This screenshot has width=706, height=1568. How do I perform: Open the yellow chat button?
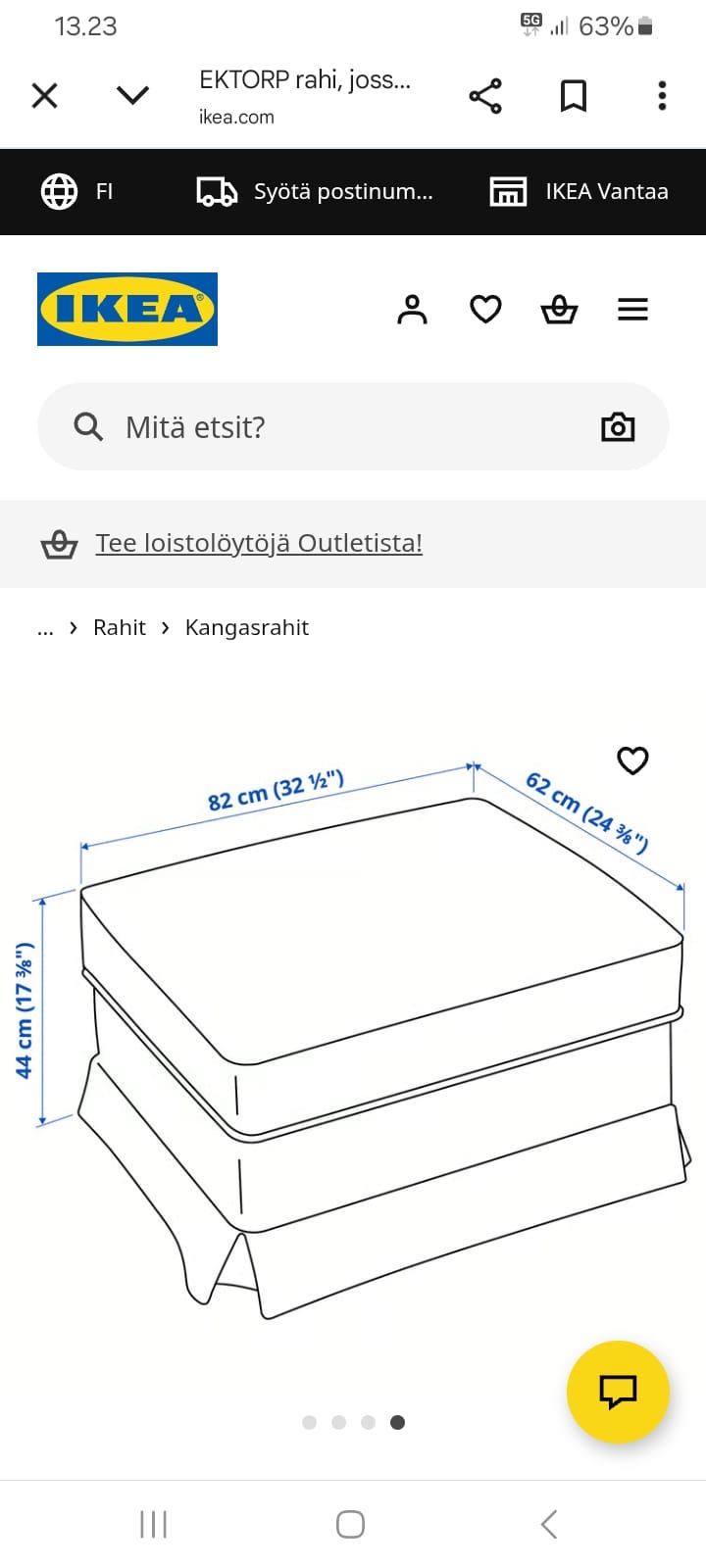(x=618, y=1391)
